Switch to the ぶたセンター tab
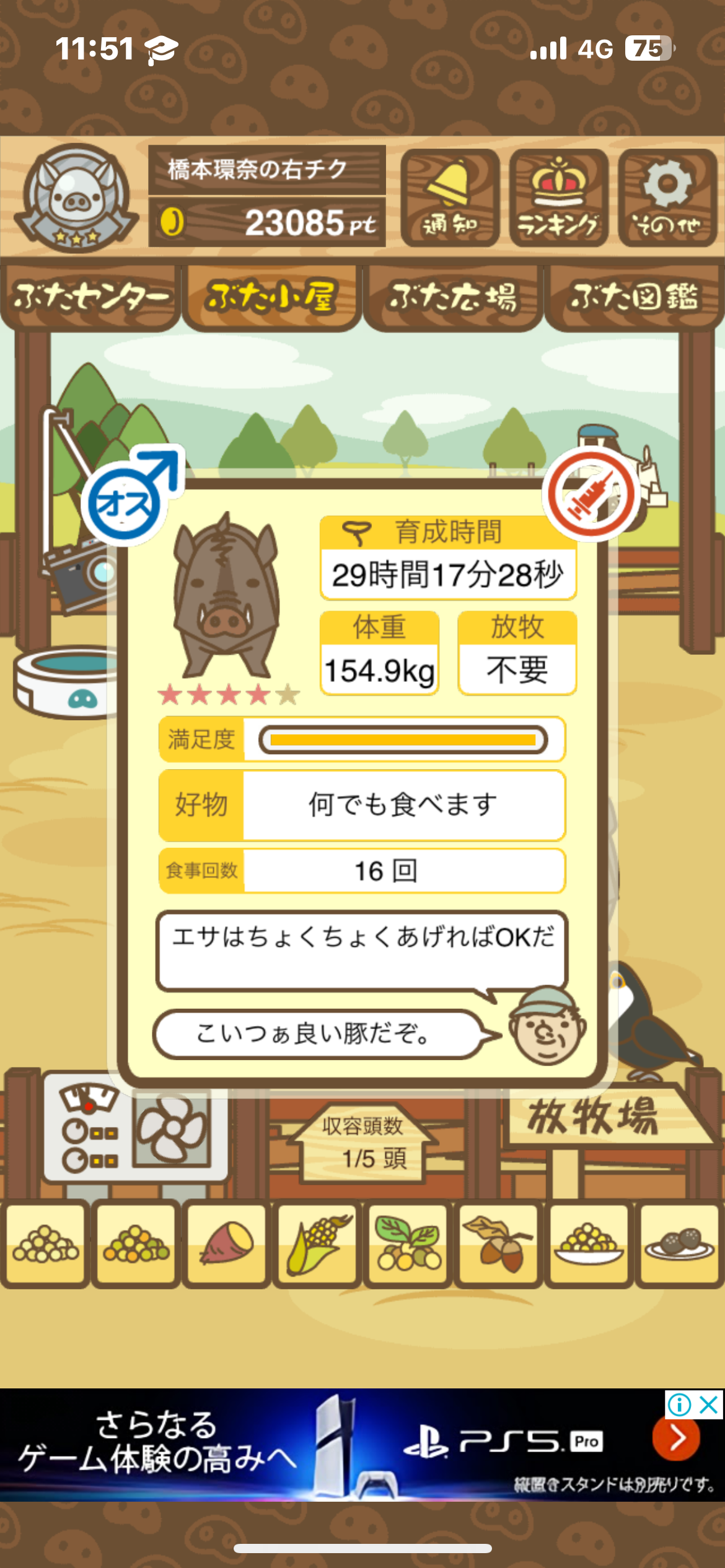Screen dimensions: 725x1568 (90, 298)
